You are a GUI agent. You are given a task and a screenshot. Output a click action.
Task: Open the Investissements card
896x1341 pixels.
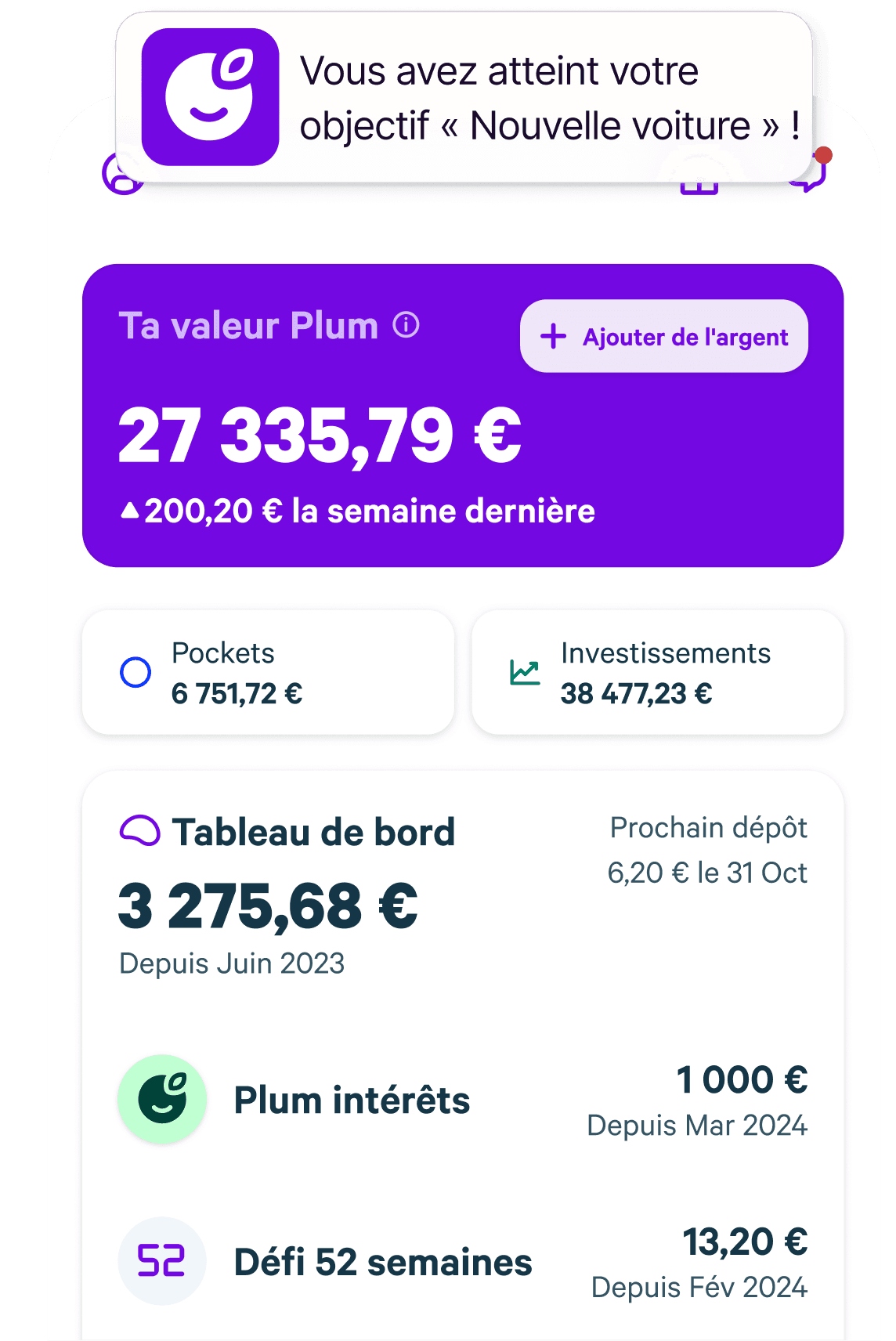(657, 671)
